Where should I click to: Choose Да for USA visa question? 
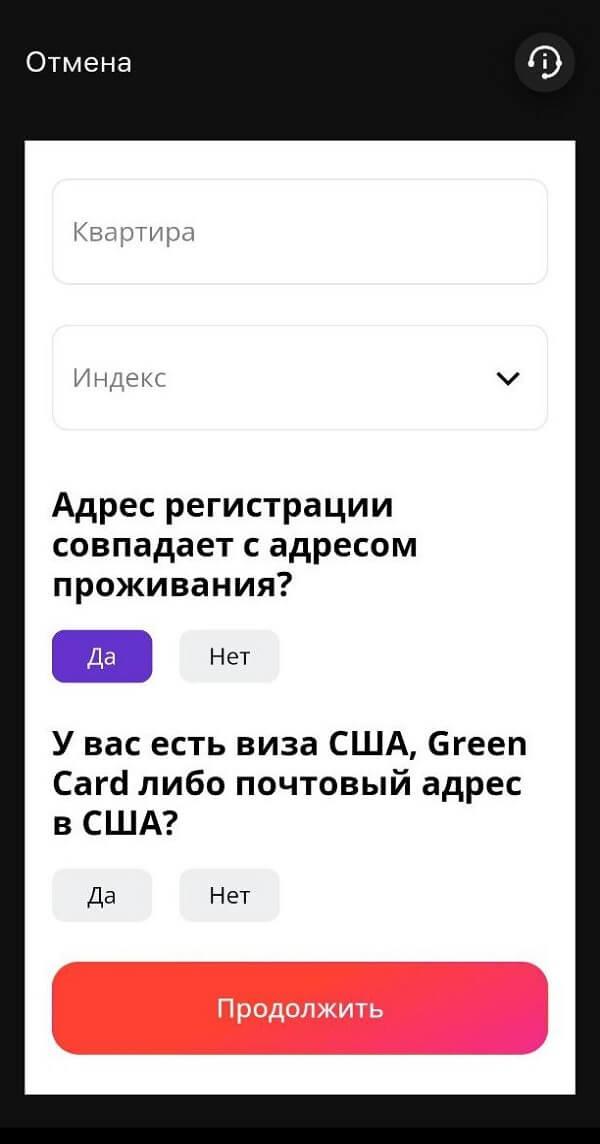tap(102, 895)
